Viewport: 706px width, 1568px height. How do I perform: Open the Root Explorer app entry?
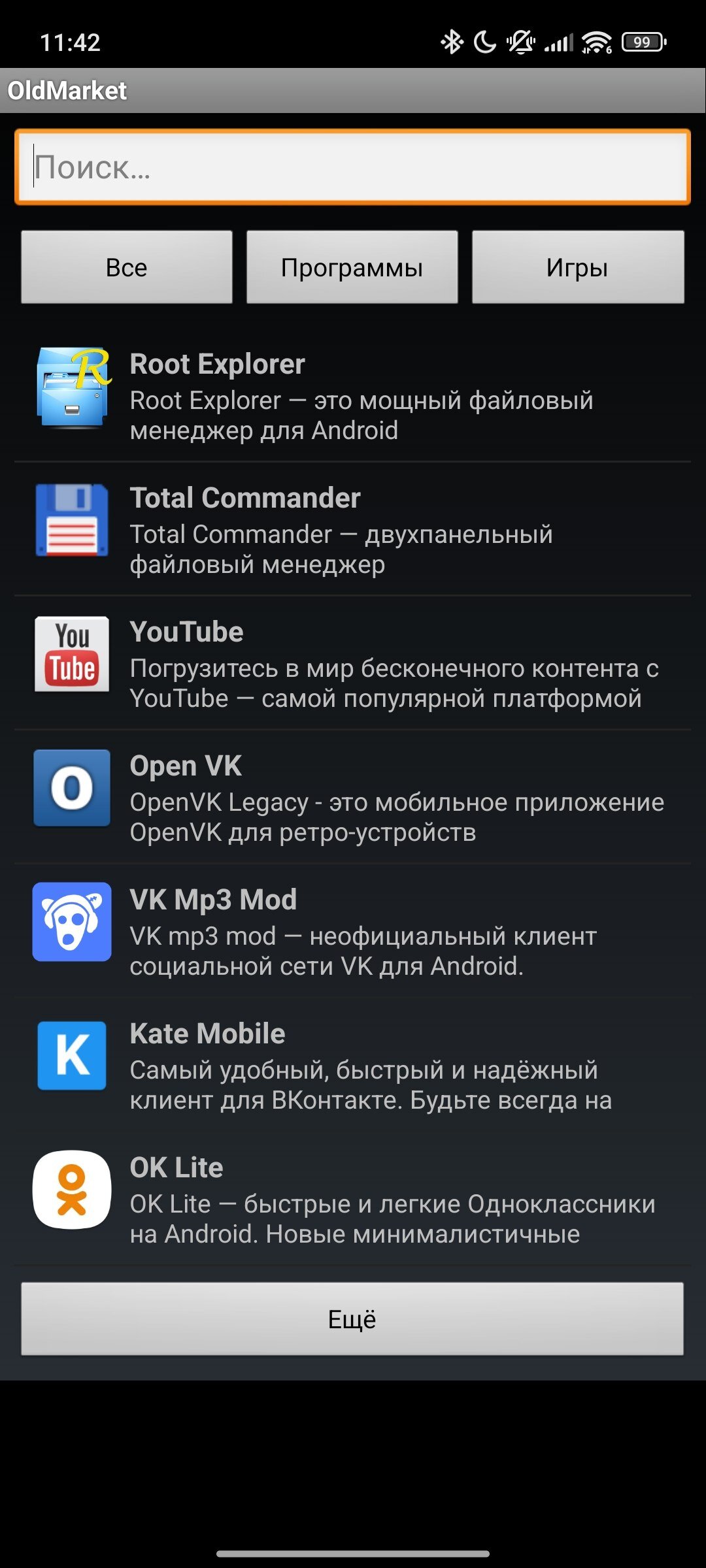click(353, 395)
